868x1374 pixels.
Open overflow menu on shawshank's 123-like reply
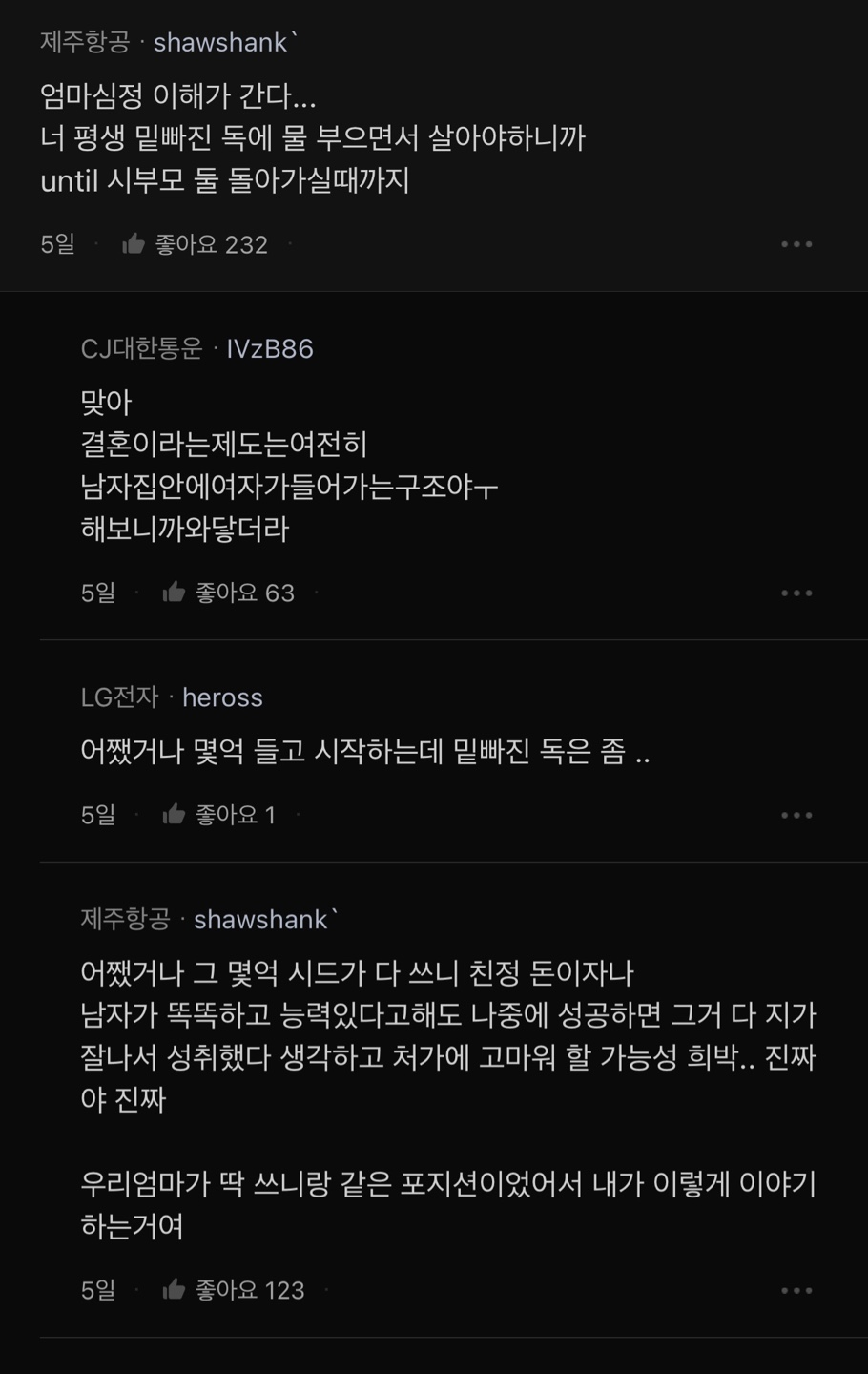tap(796, 1290)
